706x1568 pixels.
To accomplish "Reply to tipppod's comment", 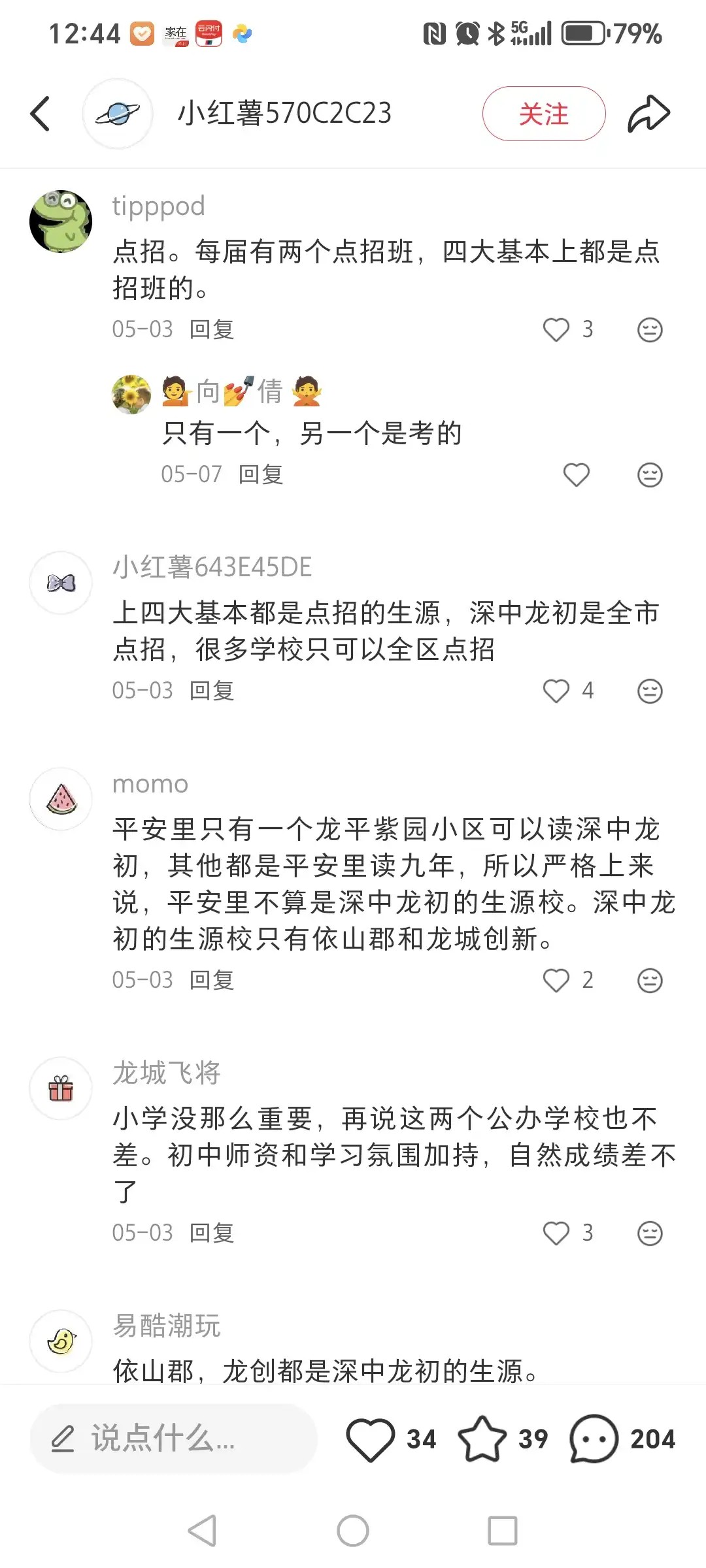I will click(x=211, y=329).
